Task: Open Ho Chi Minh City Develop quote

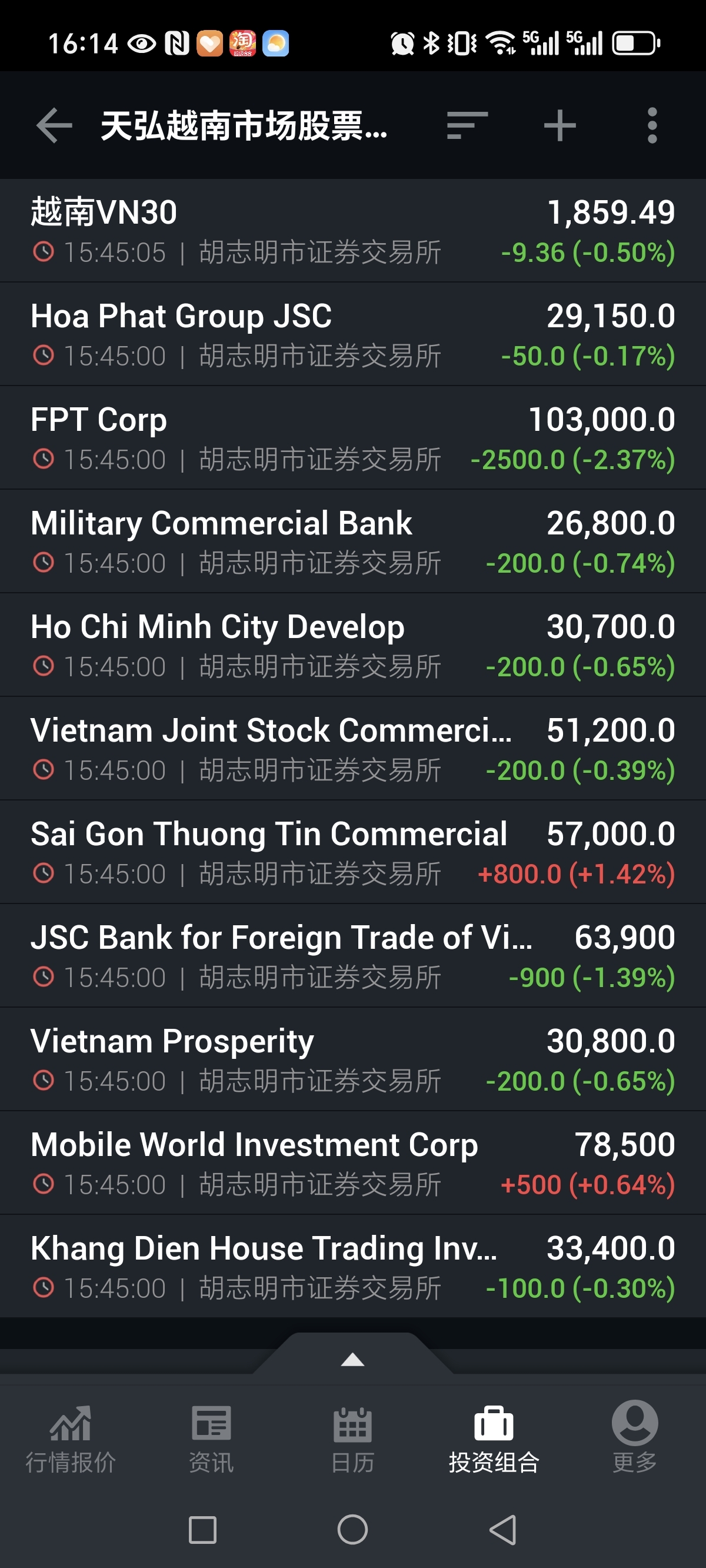Action: (353, 645)
